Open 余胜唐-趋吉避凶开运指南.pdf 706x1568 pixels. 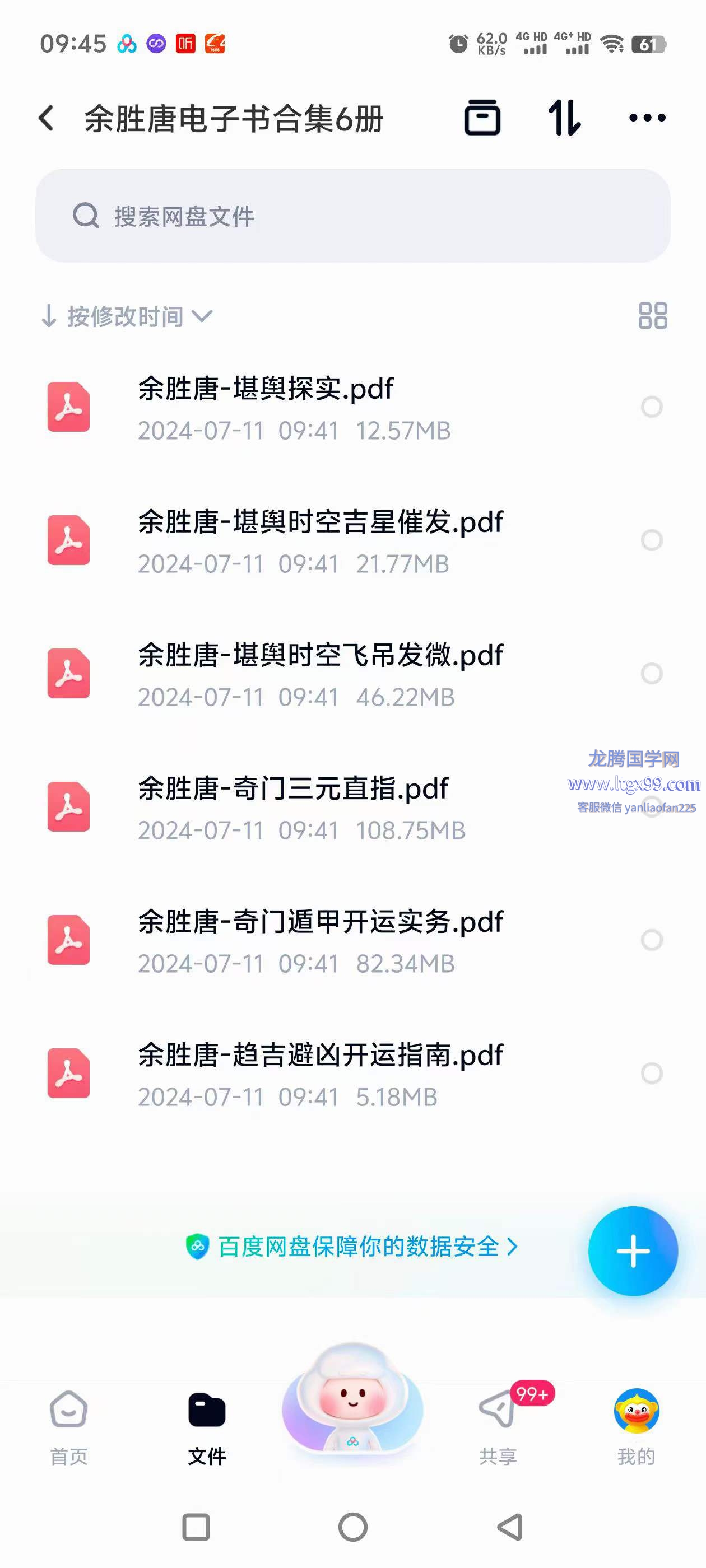(320, 1074)
